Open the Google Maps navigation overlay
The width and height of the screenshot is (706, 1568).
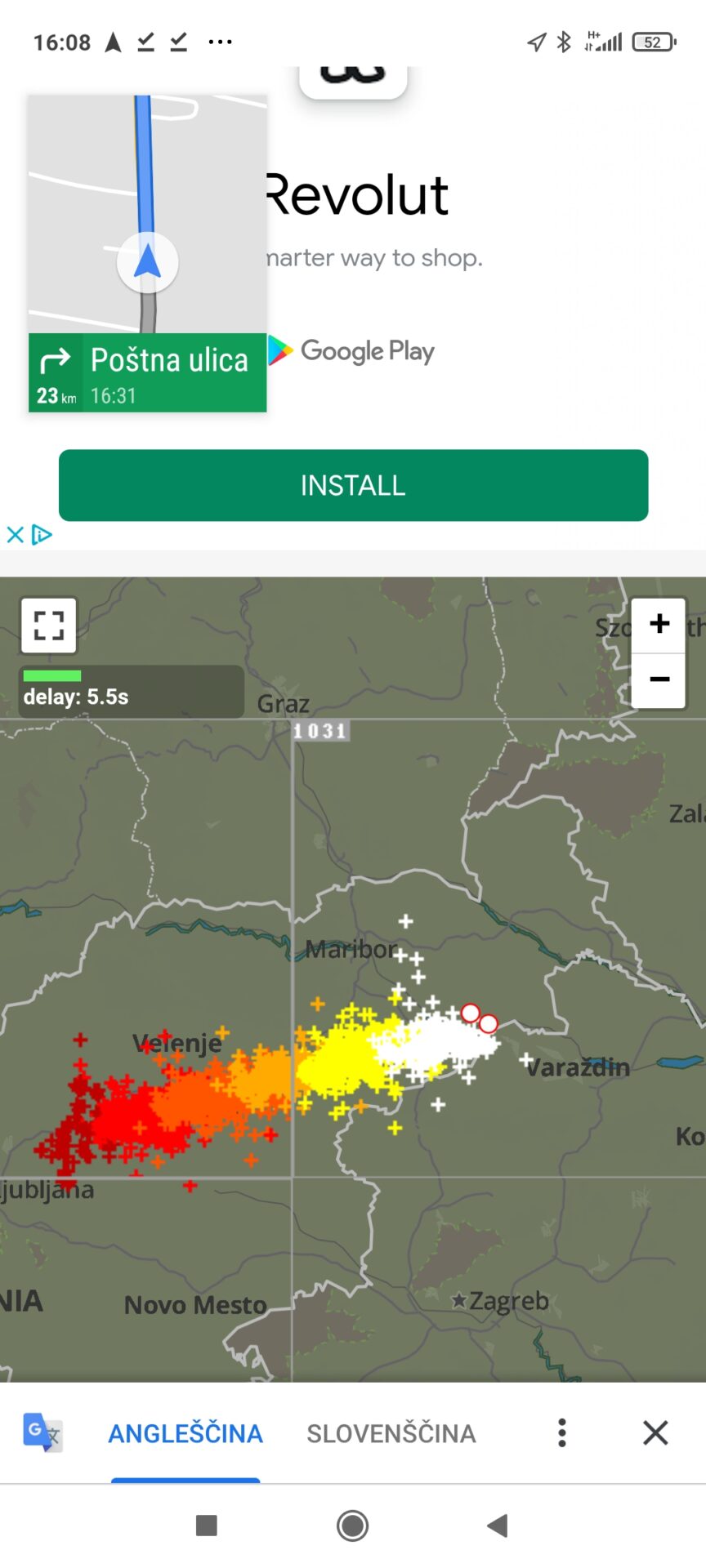tap(148, 254)
